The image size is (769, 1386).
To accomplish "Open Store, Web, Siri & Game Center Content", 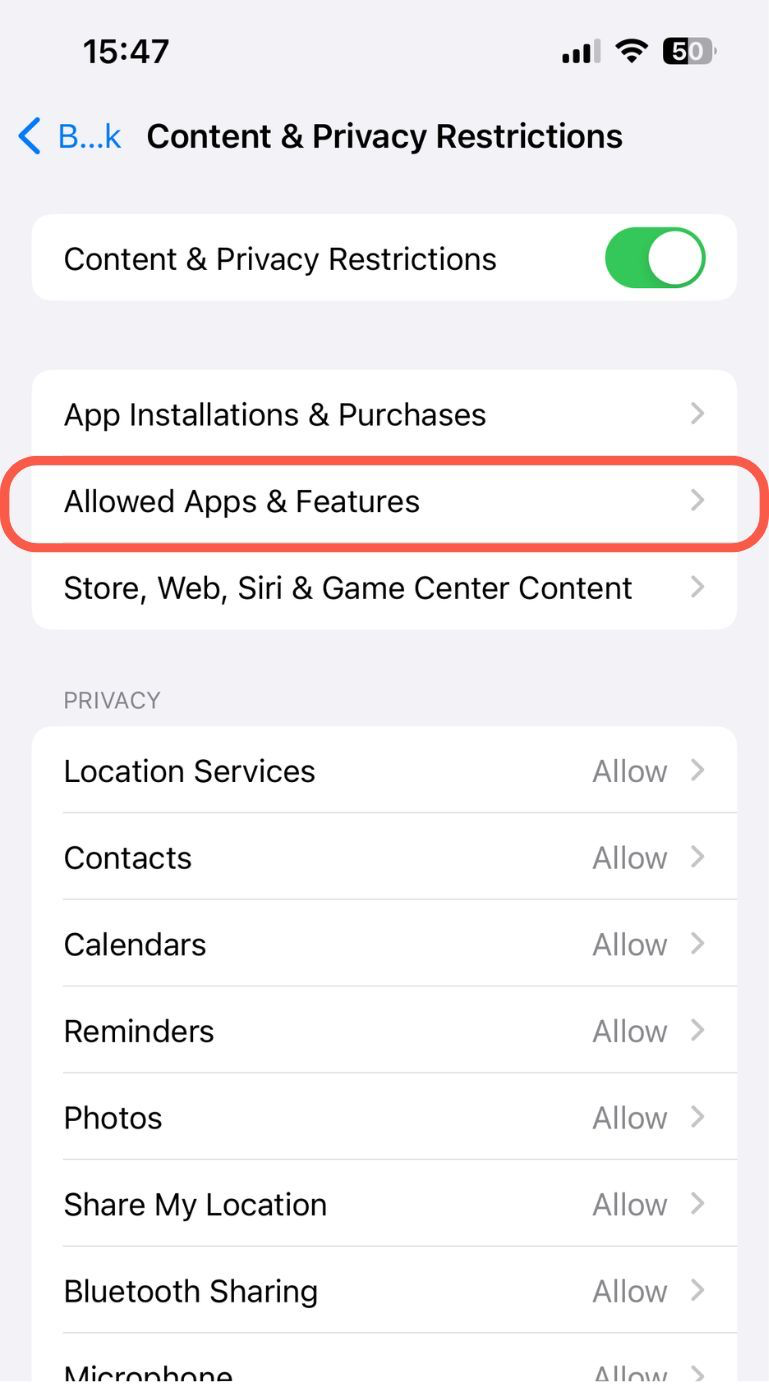I will 384,587.
